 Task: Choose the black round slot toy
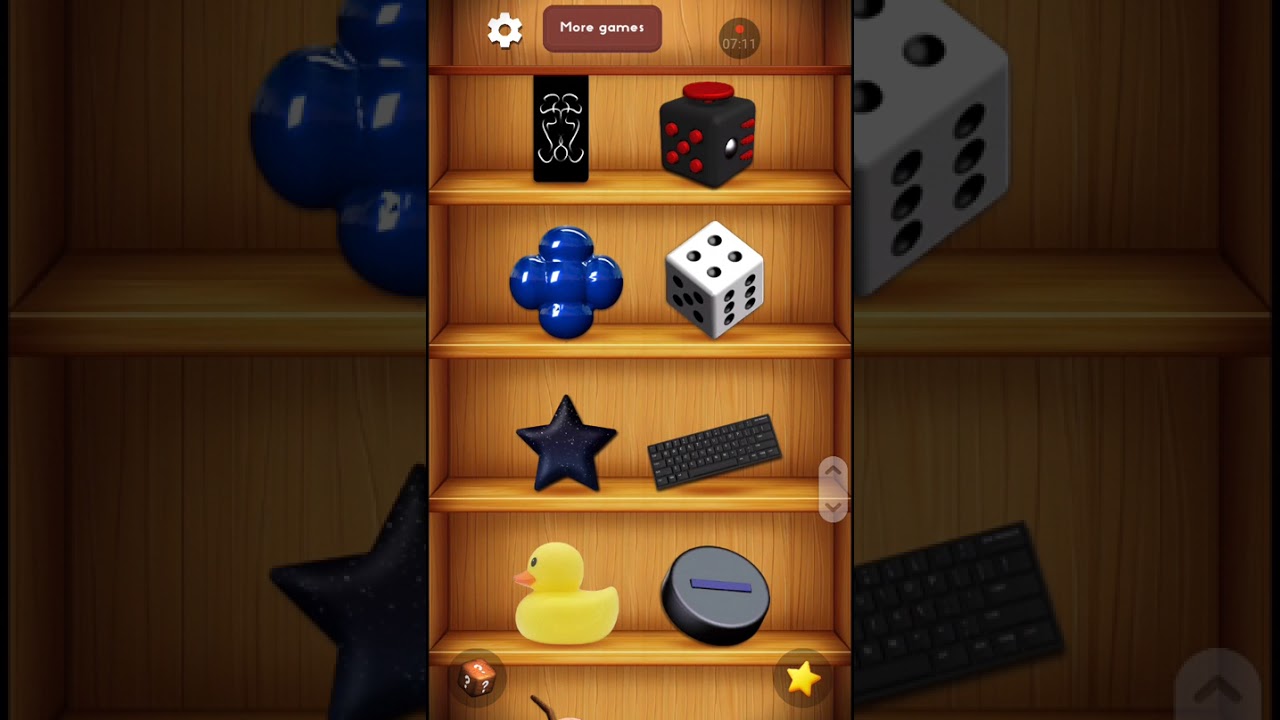pyautogui.click(x=715, y=595)
